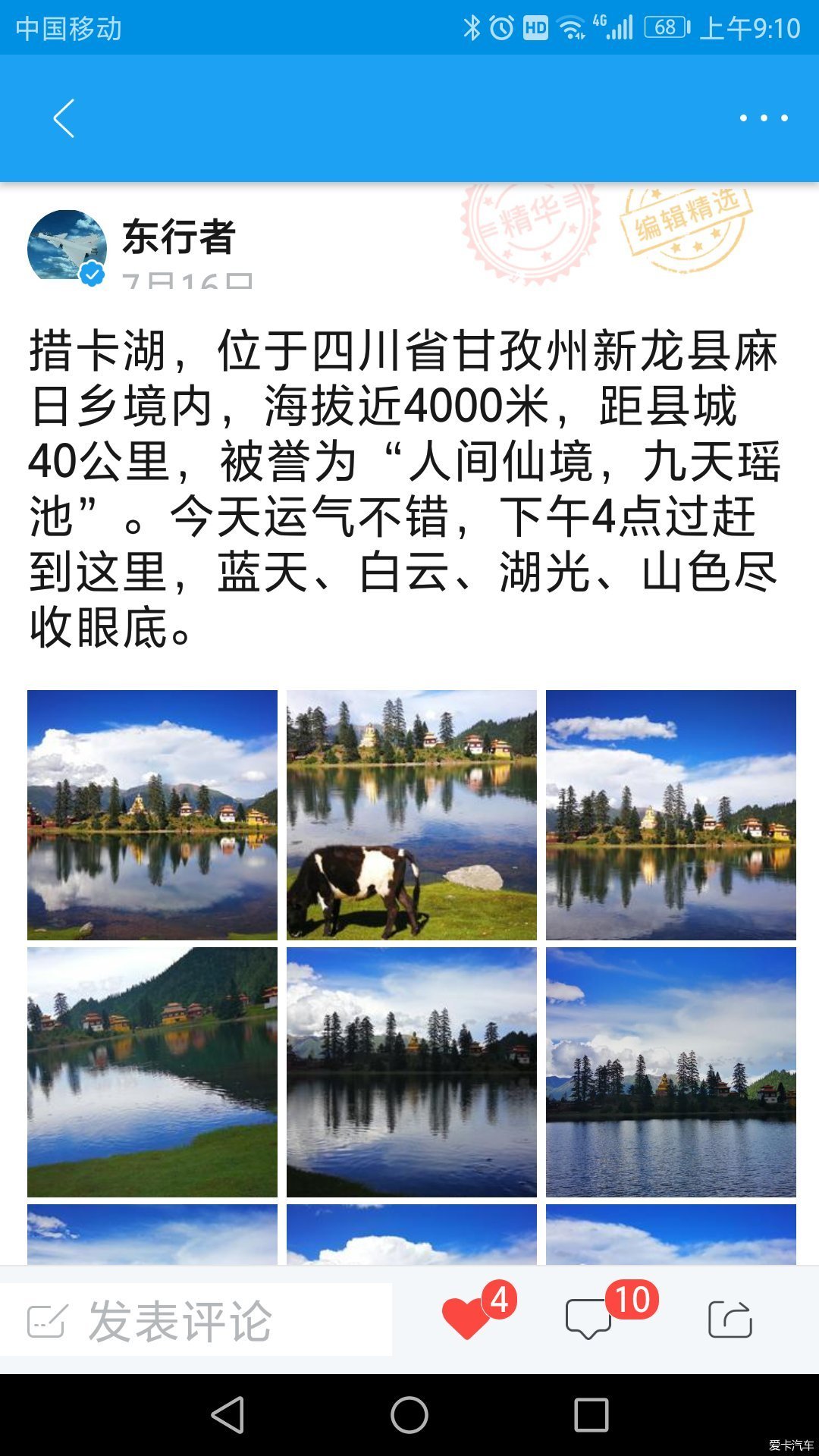The width and height of the screenshot is (819, 1456).
Task: Go back using the top-left arrow
Action: [x=64, y=118]
